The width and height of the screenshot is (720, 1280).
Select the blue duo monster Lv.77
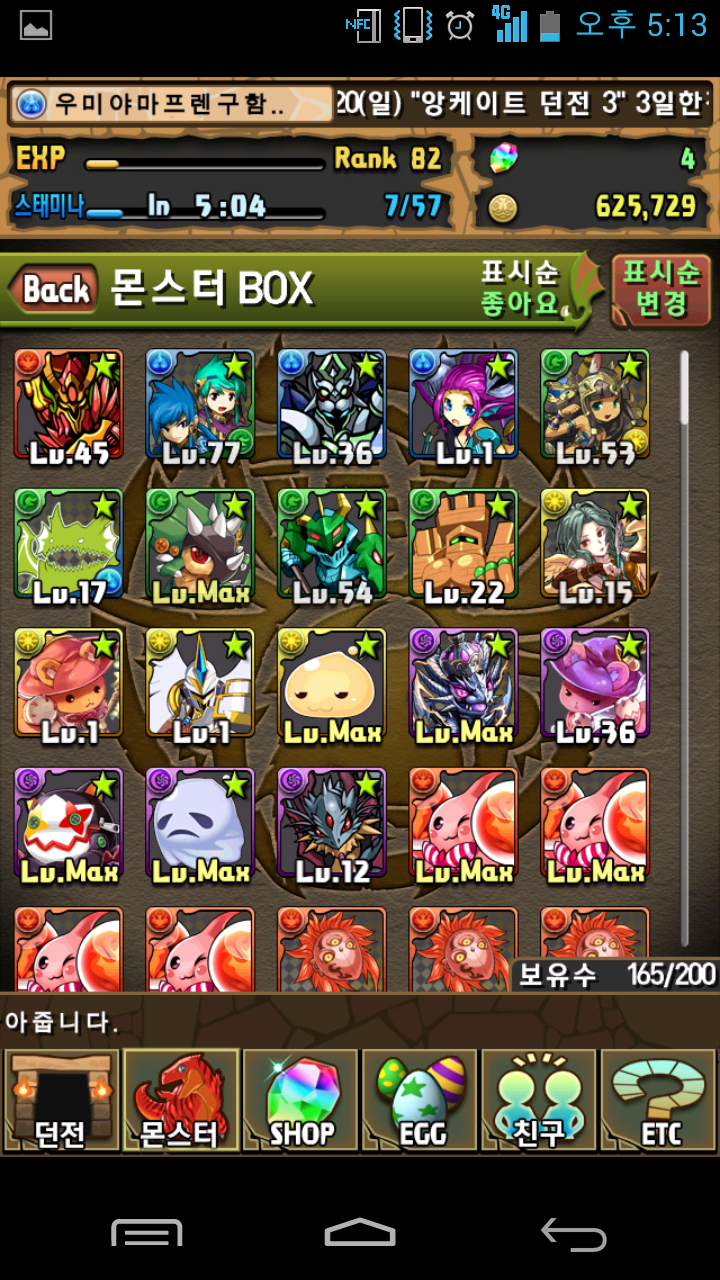200,404
